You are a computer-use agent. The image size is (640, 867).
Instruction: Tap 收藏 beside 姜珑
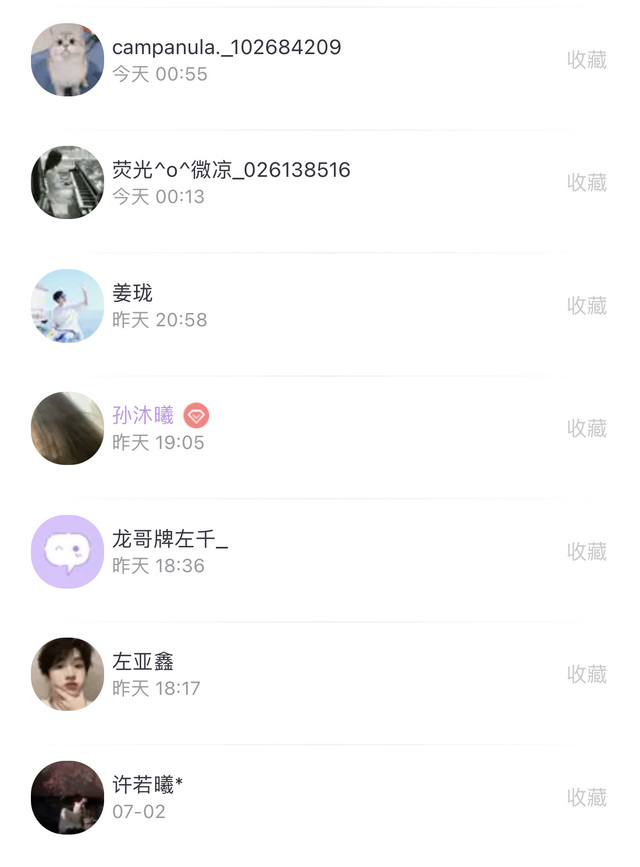tap(587, 306)
